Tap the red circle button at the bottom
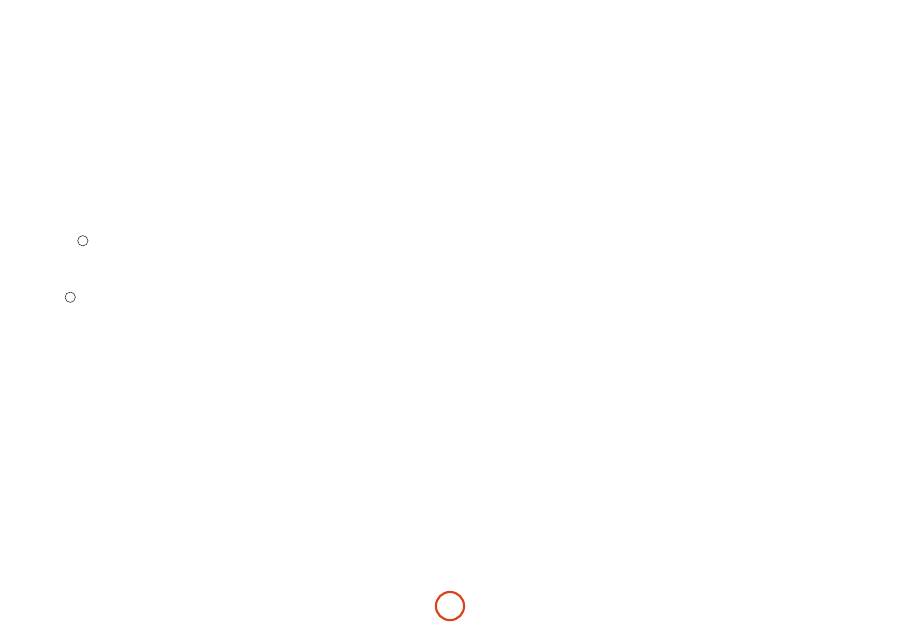The width and height of the screenshot is (900, 636). [x=450, y=606]
